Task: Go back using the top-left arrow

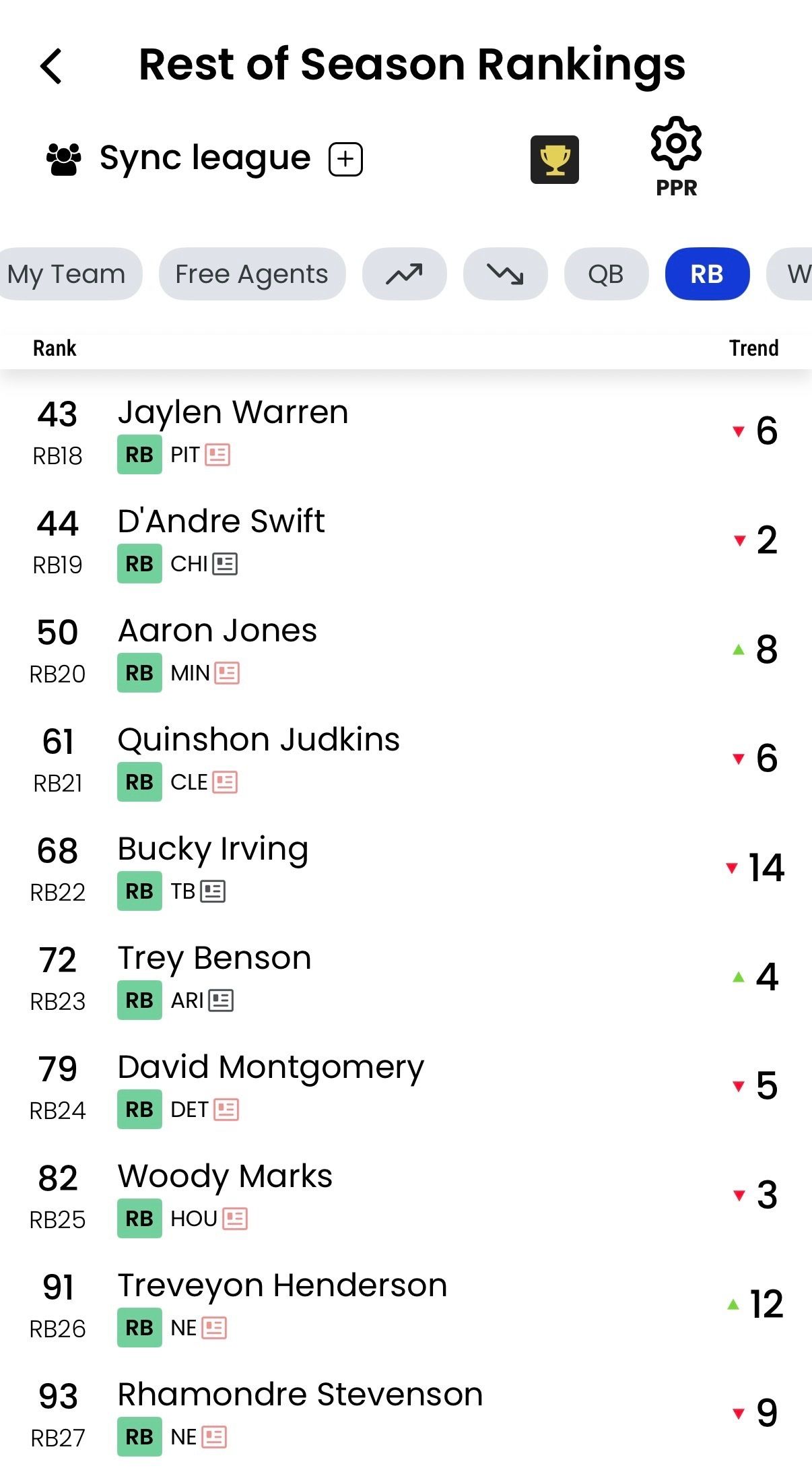Action: point(51,66)
